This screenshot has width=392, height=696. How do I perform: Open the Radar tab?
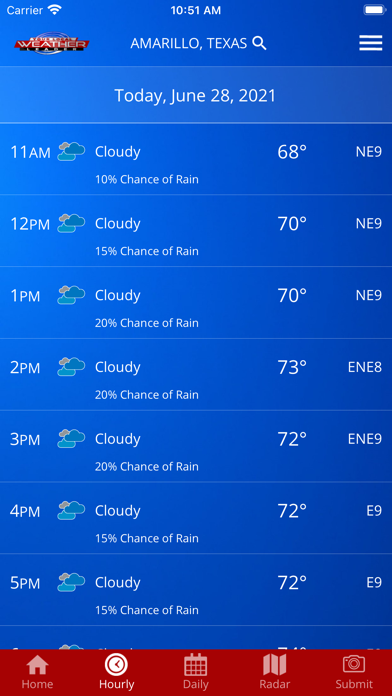(x=275, y=672)
